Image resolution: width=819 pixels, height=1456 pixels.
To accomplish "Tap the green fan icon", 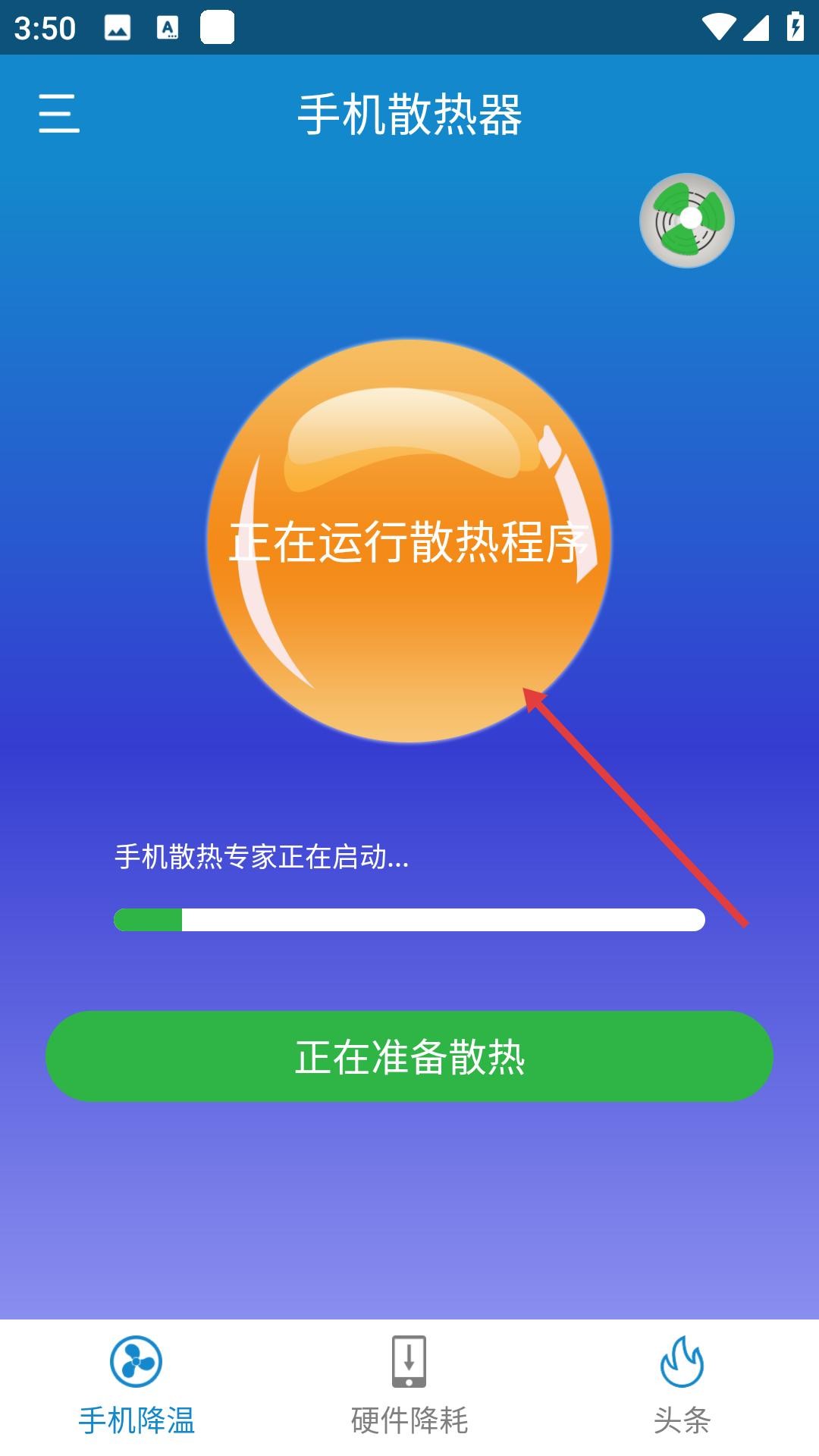I will tap(687, 220).
